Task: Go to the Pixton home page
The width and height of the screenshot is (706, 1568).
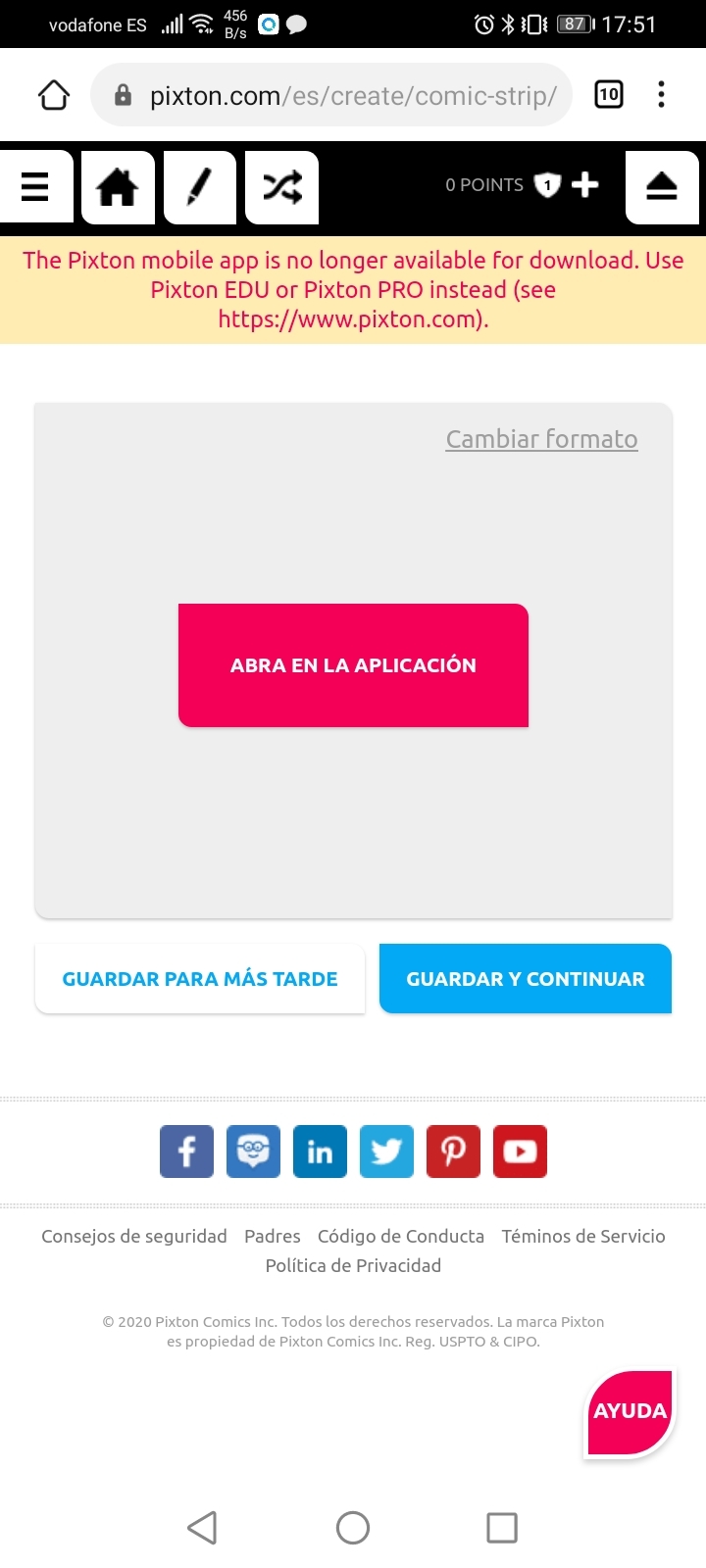Action: coord(118,186)
